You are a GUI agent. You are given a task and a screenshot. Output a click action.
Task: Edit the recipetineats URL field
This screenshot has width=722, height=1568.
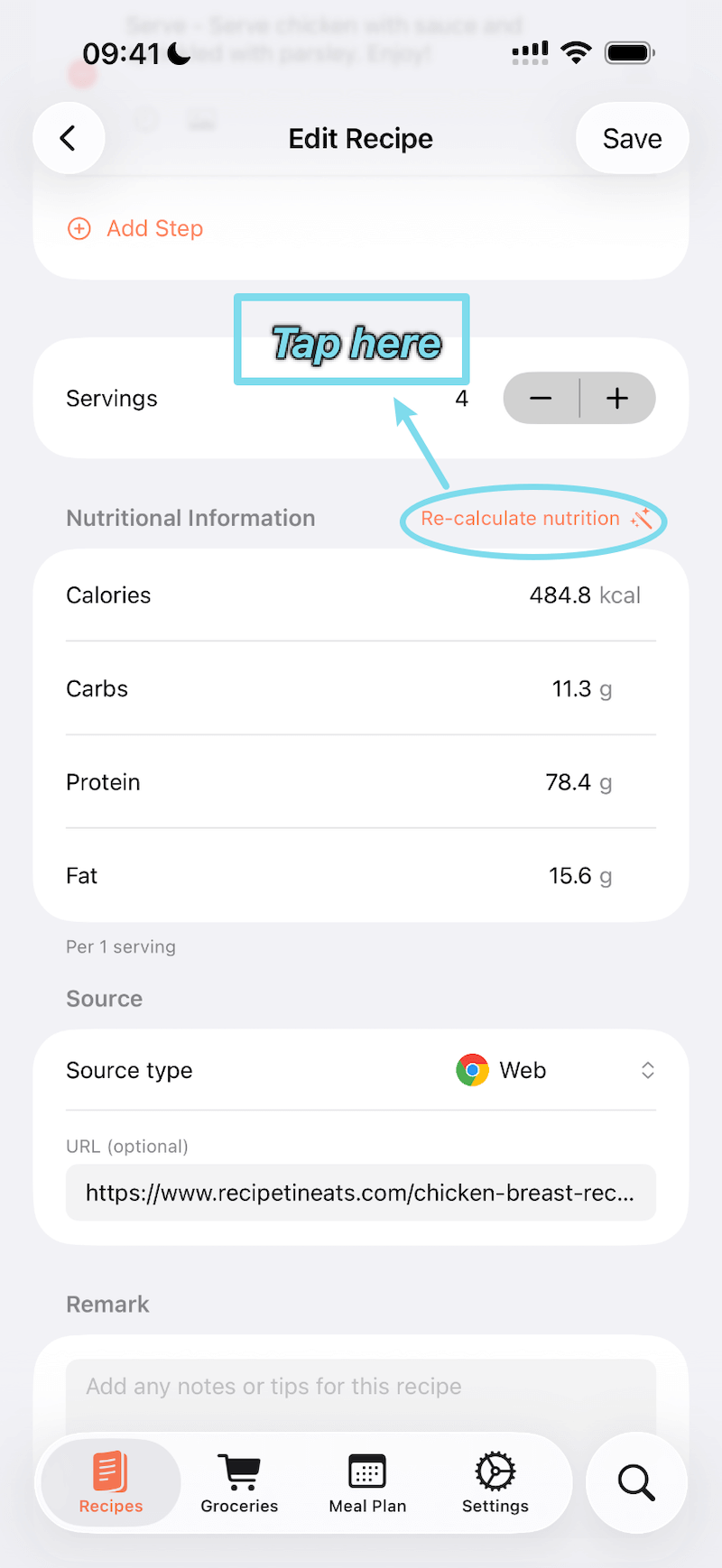(360, 1192)
